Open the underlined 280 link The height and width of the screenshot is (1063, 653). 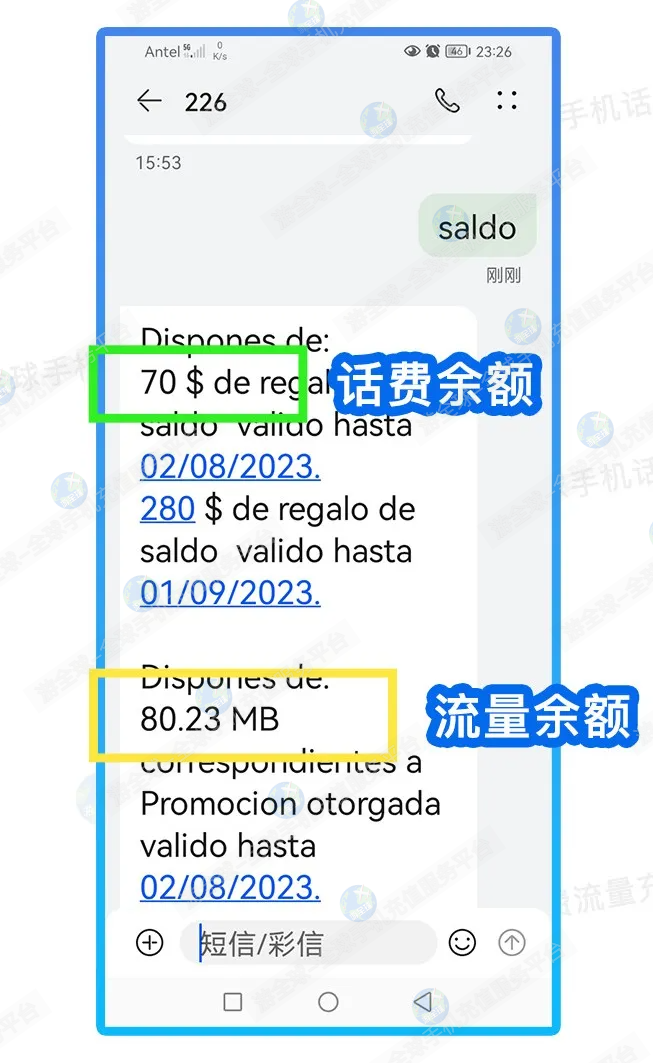coord(167,509)
